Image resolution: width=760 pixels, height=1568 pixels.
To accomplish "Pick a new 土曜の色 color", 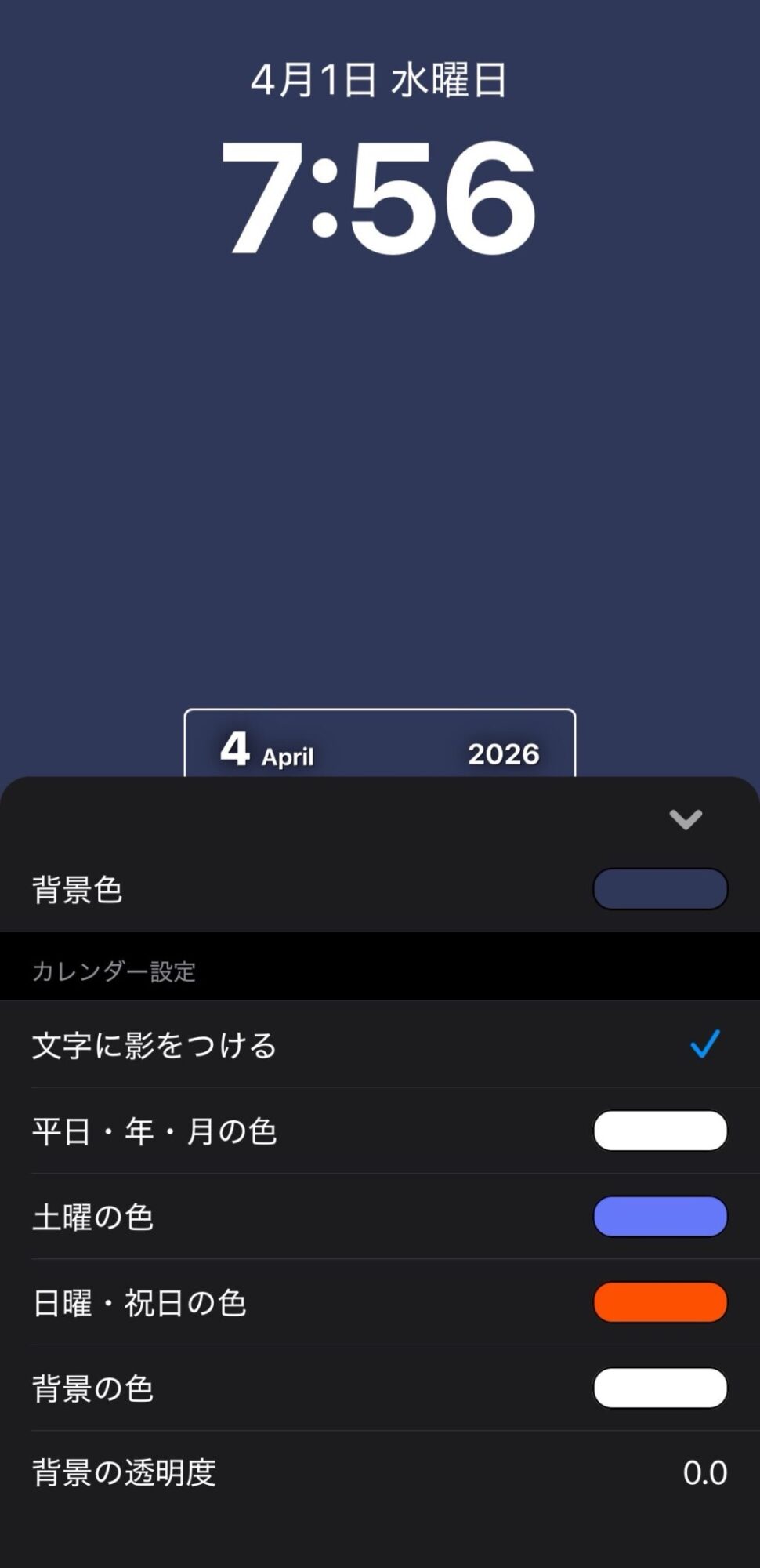I will click(660, 1217).
